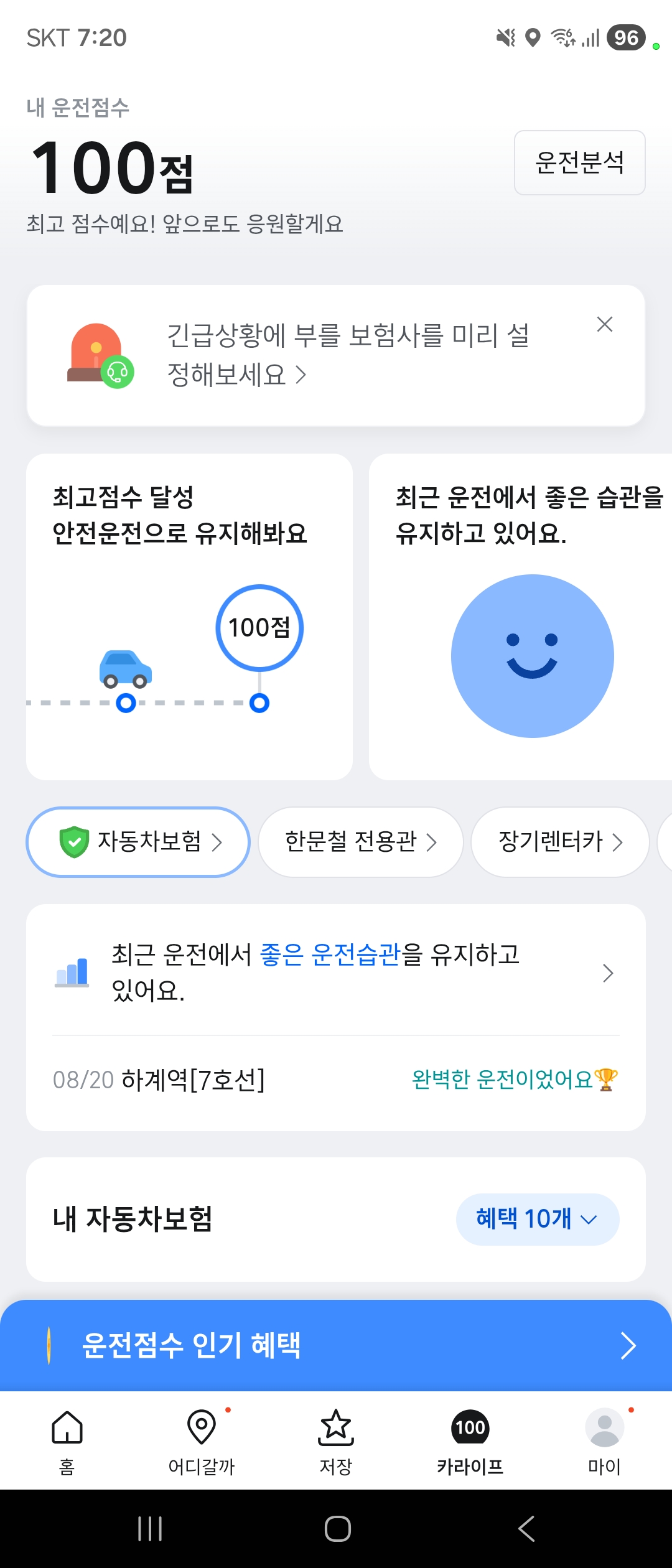Open 운전분석 driving analysis

579,162
